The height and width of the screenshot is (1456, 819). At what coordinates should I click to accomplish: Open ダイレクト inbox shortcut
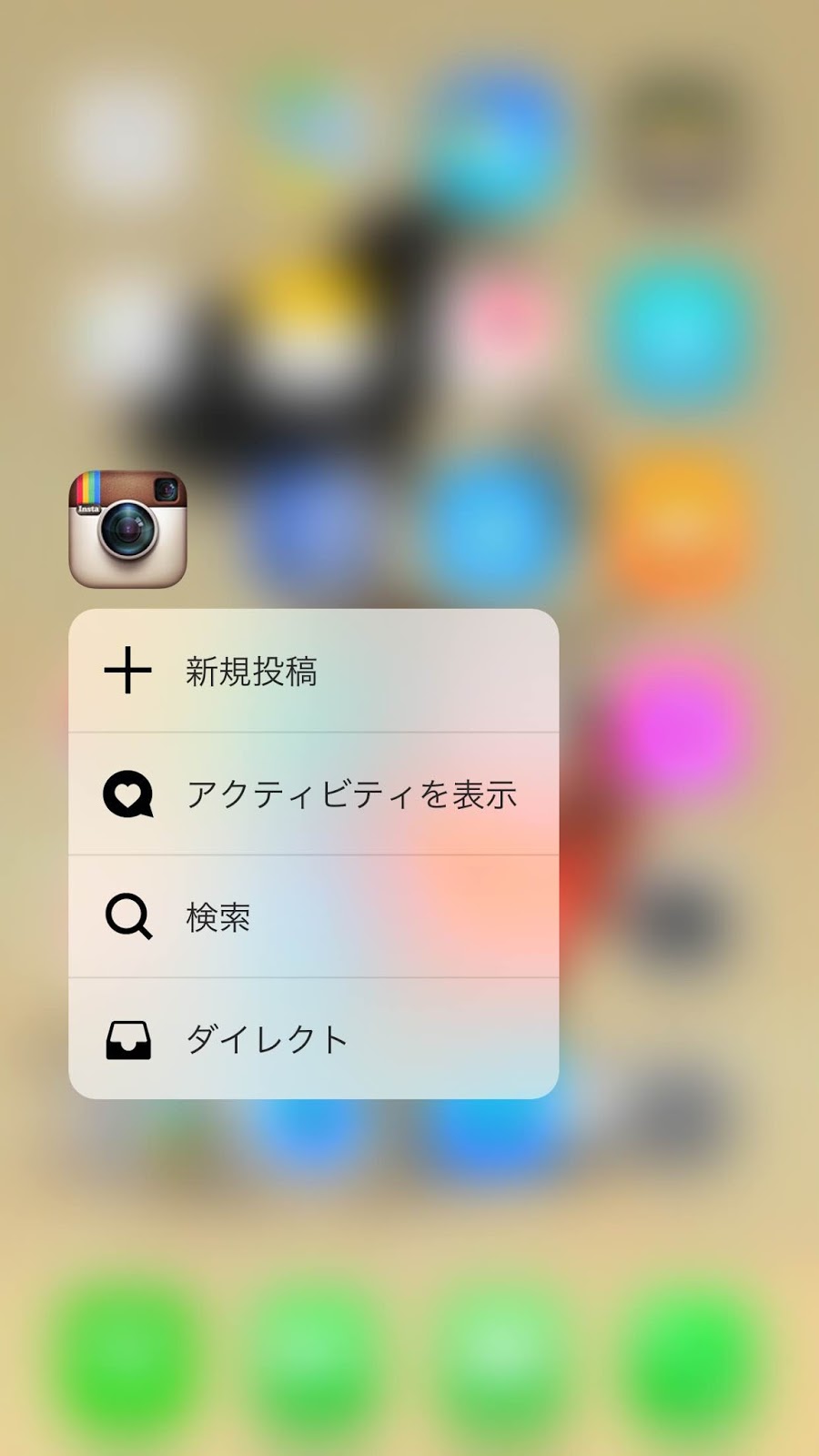[313, 1039]
